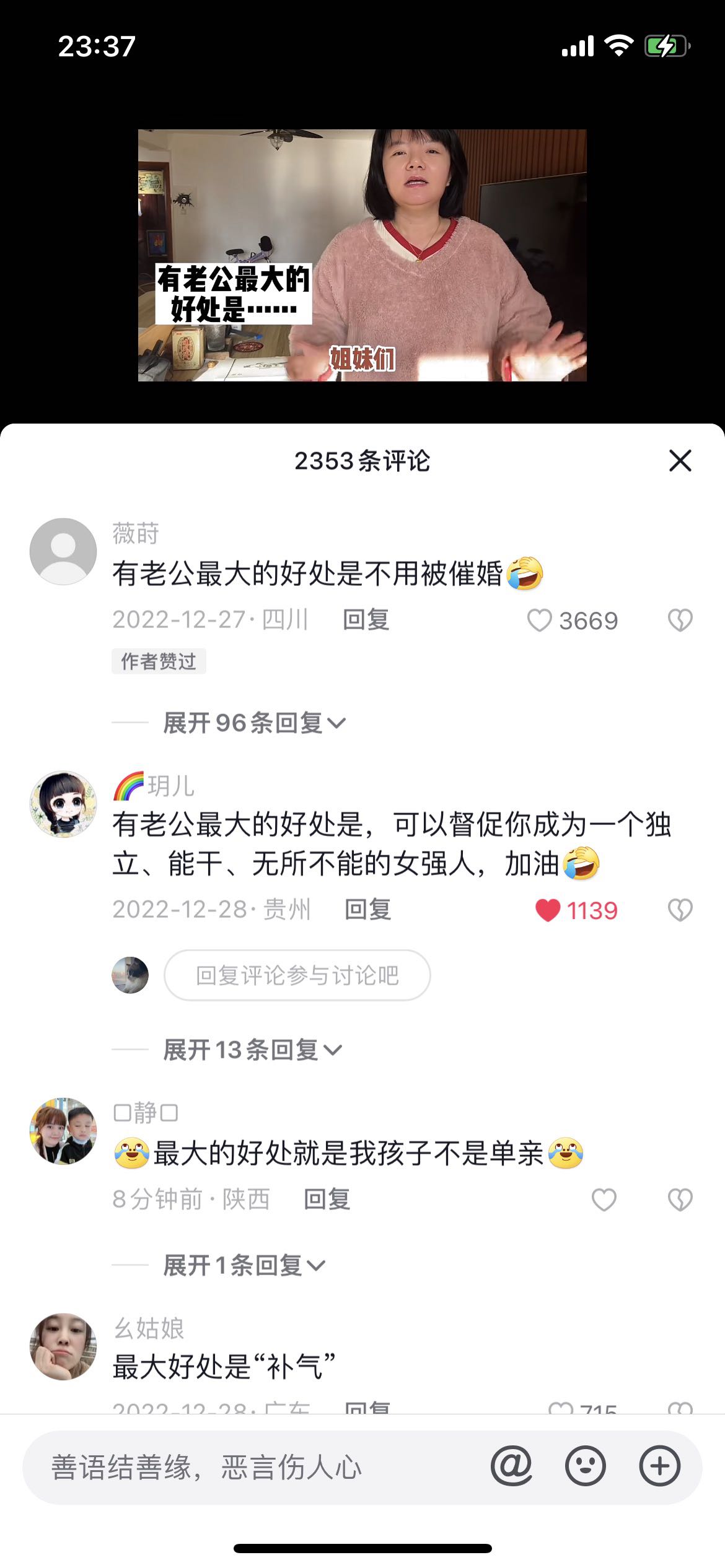The image size is (725, 1568).
Task: Reply to 静's comment
Action: [x=327, y=1200]
